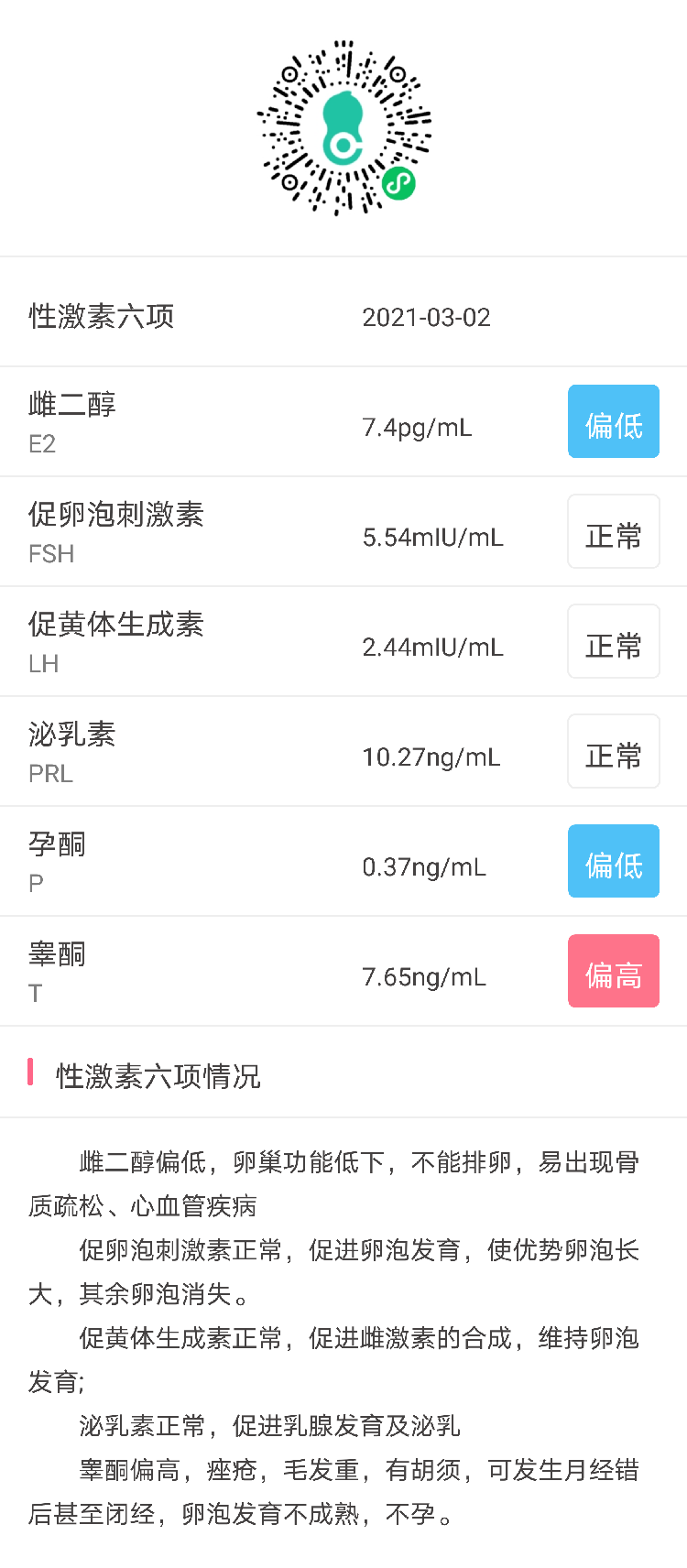This screenshot has height=1568, width=687.
Task: Open the 性激素六项 mini-program QR code
Action: (x=343, y=128)
